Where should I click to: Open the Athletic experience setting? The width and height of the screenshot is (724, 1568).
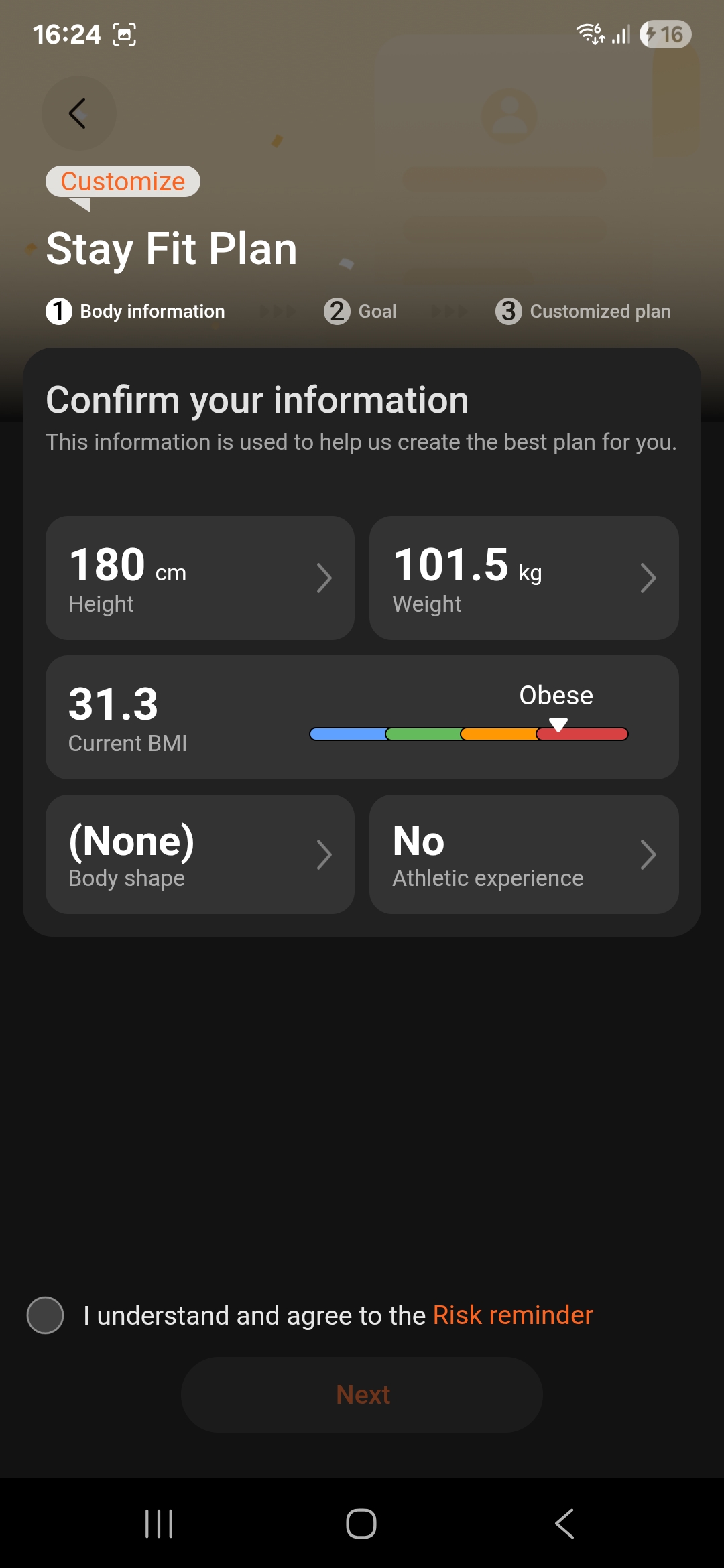[524, 854]
